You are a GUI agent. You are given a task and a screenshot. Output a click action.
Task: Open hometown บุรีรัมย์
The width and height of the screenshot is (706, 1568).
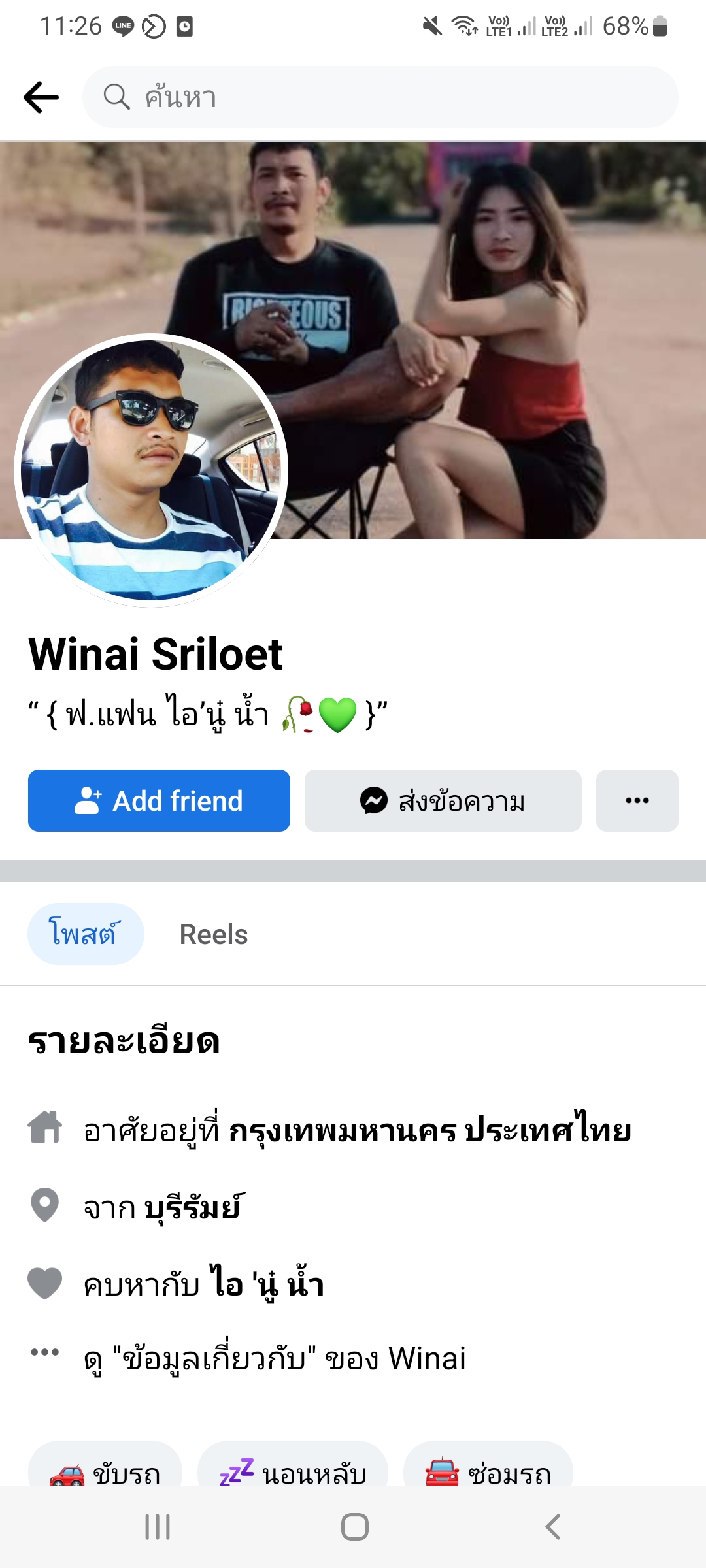coord(194,1207)
